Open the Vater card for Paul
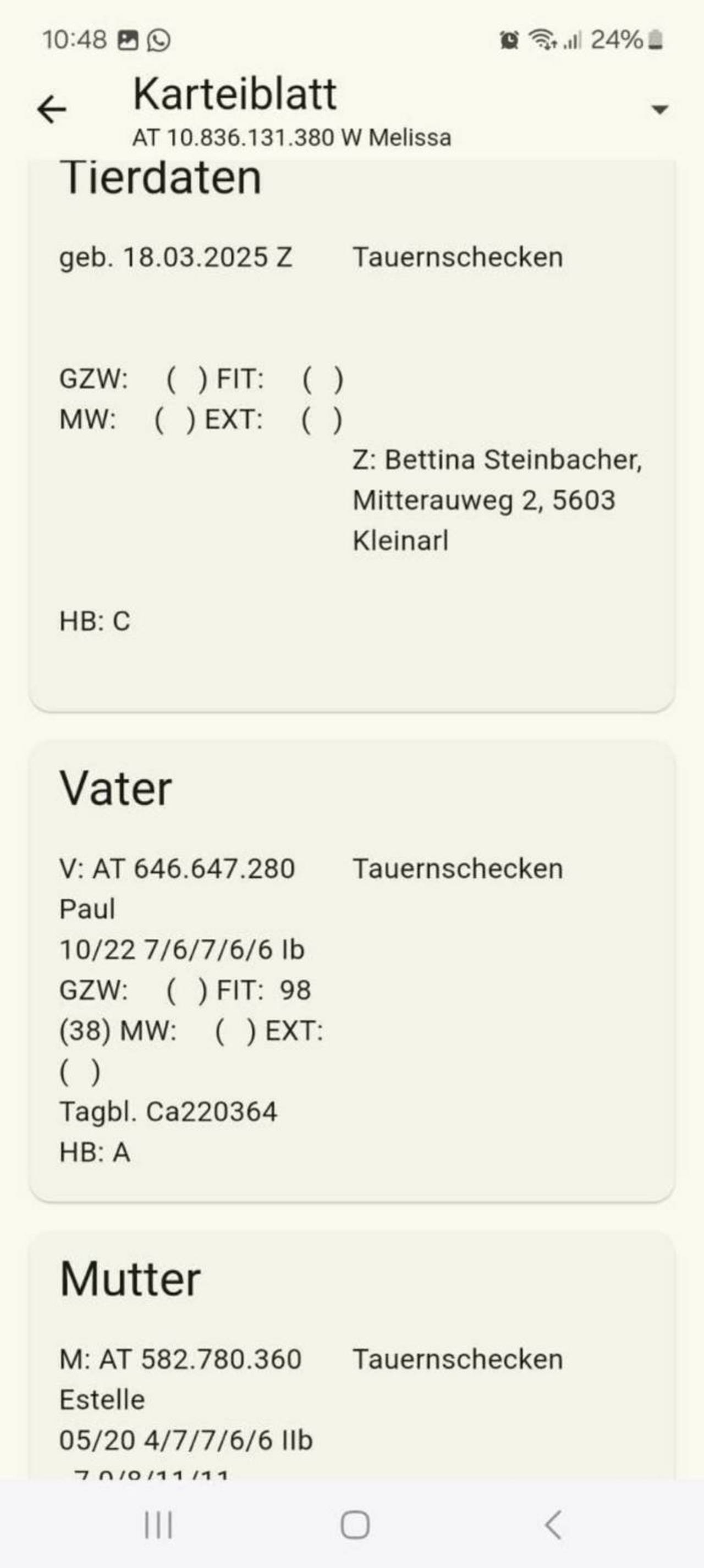 coord(351,971)
